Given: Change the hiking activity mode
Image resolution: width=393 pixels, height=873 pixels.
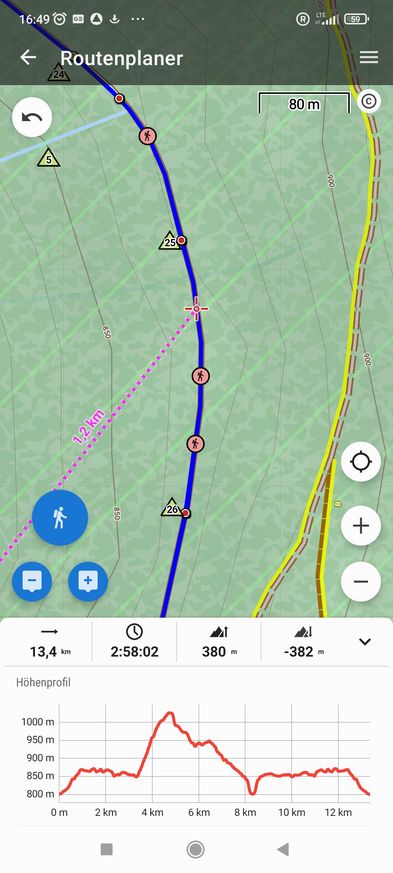Looking at the screenshot, I should point(60,518).
